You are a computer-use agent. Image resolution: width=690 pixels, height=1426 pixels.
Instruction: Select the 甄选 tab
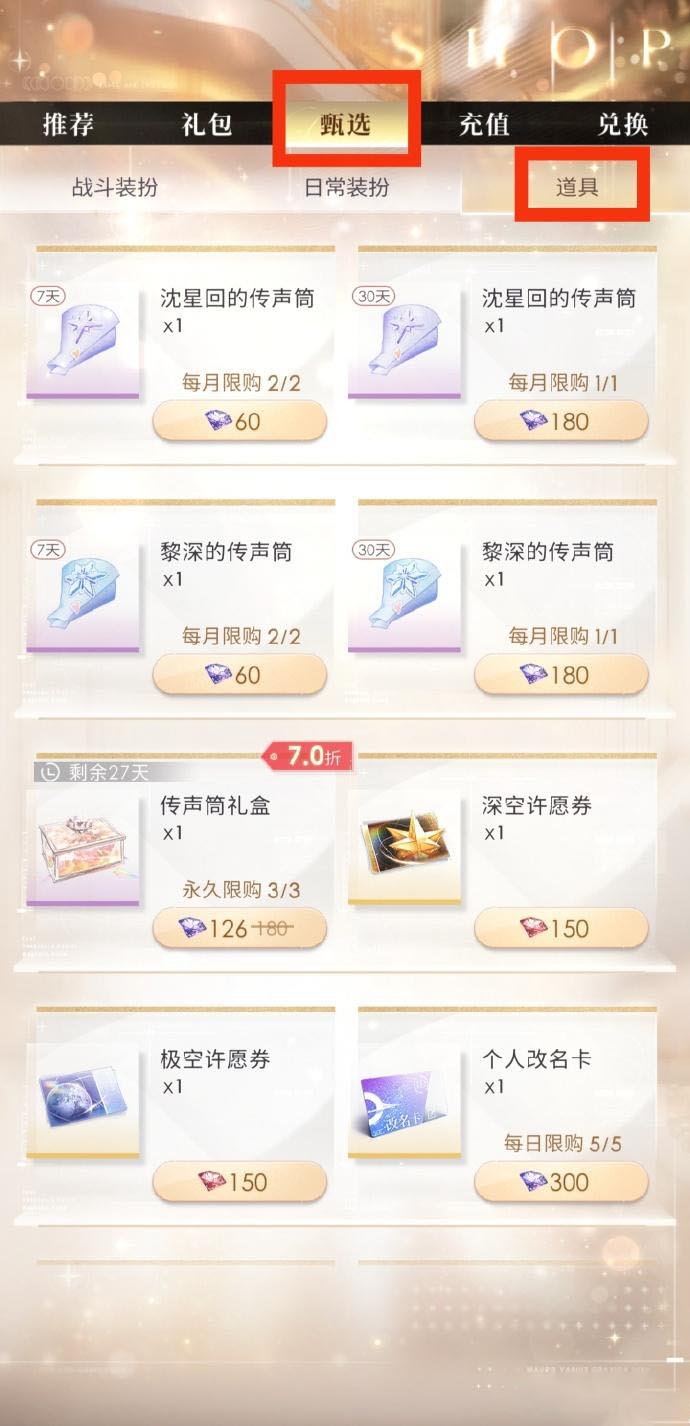346,125
